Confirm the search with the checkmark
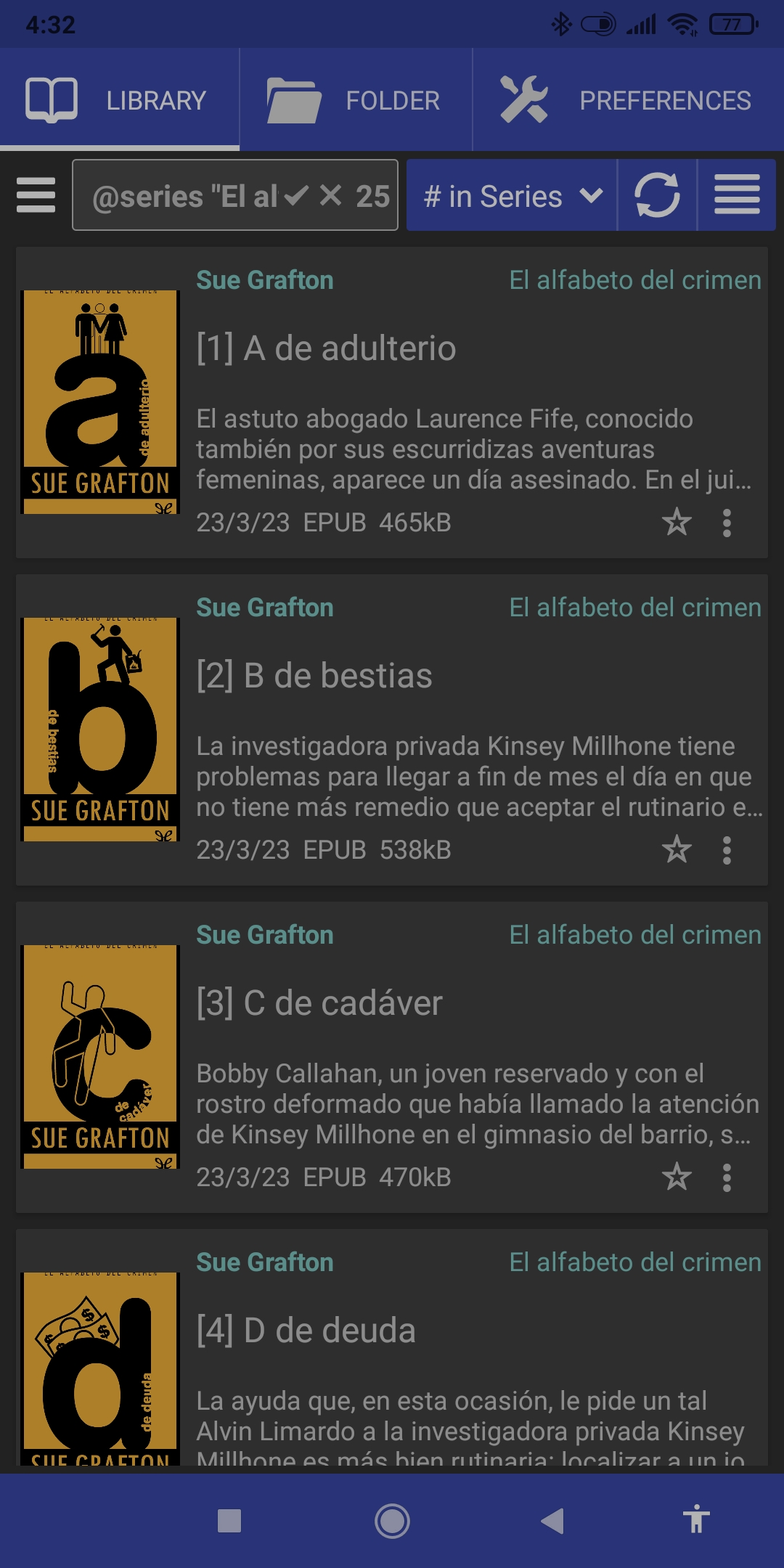 point(296,195)
